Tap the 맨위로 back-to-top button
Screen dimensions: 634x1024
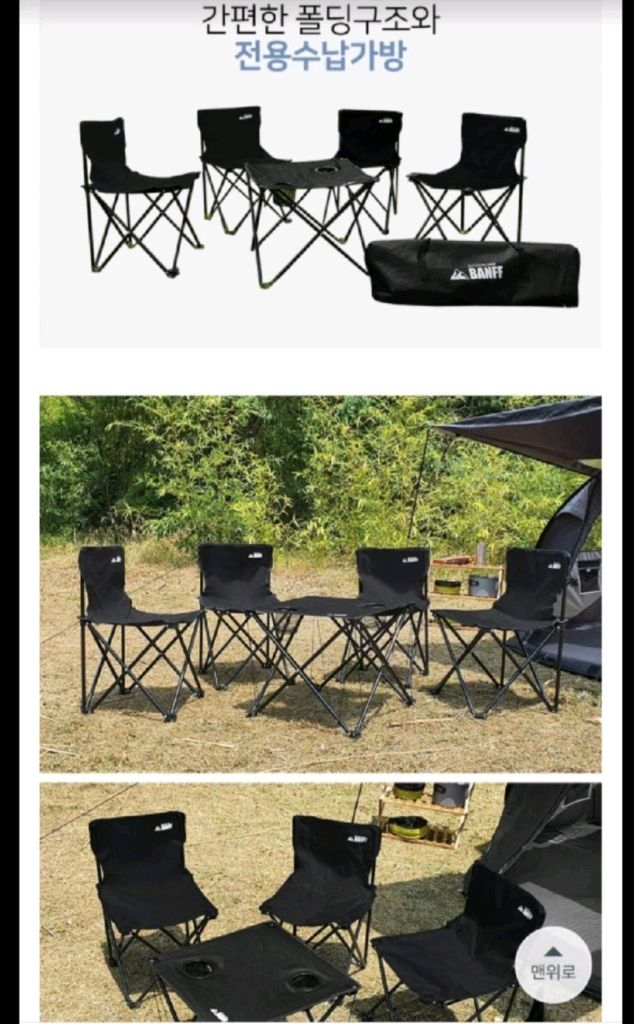click(553, 964)
